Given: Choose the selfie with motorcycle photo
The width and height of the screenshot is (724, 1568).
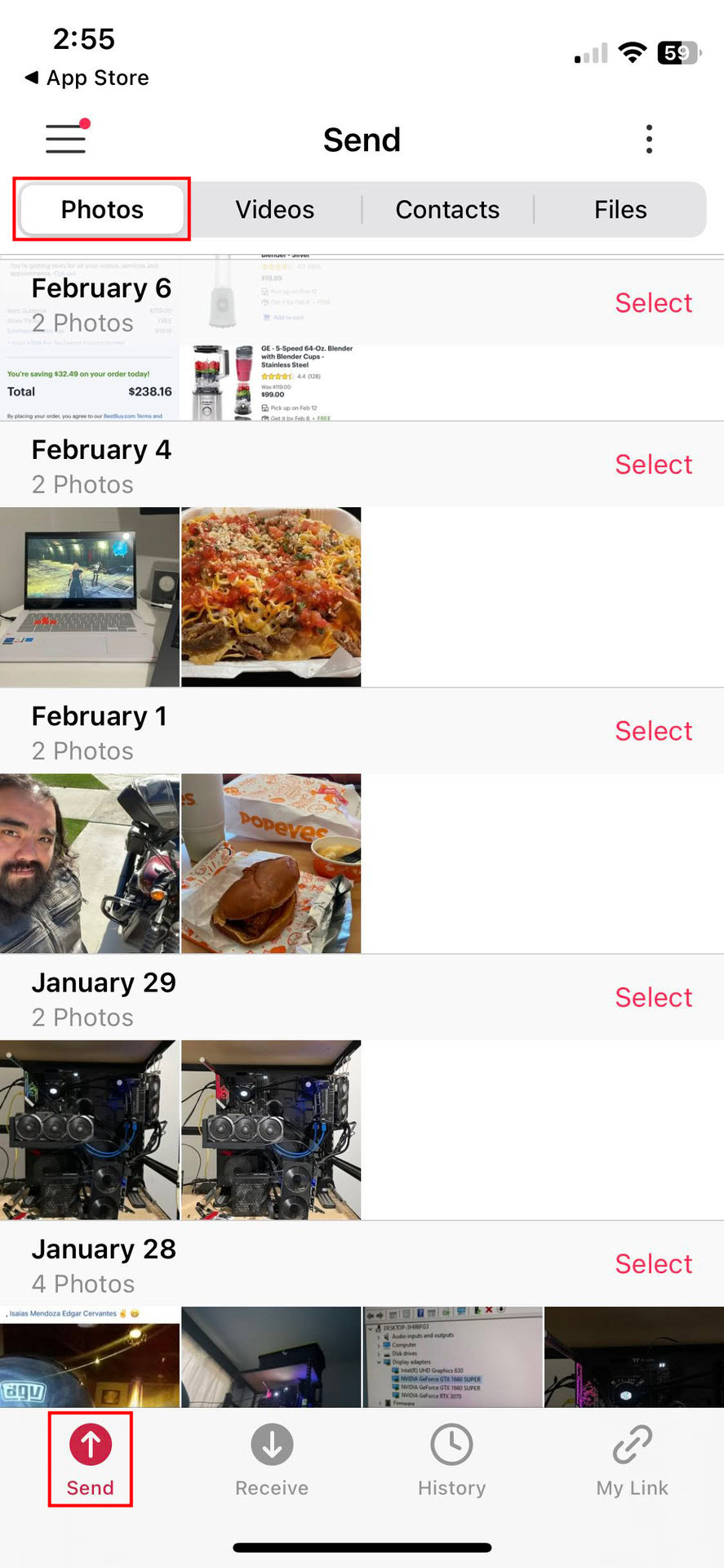Looking at the screenshot, I should point(90,863).
